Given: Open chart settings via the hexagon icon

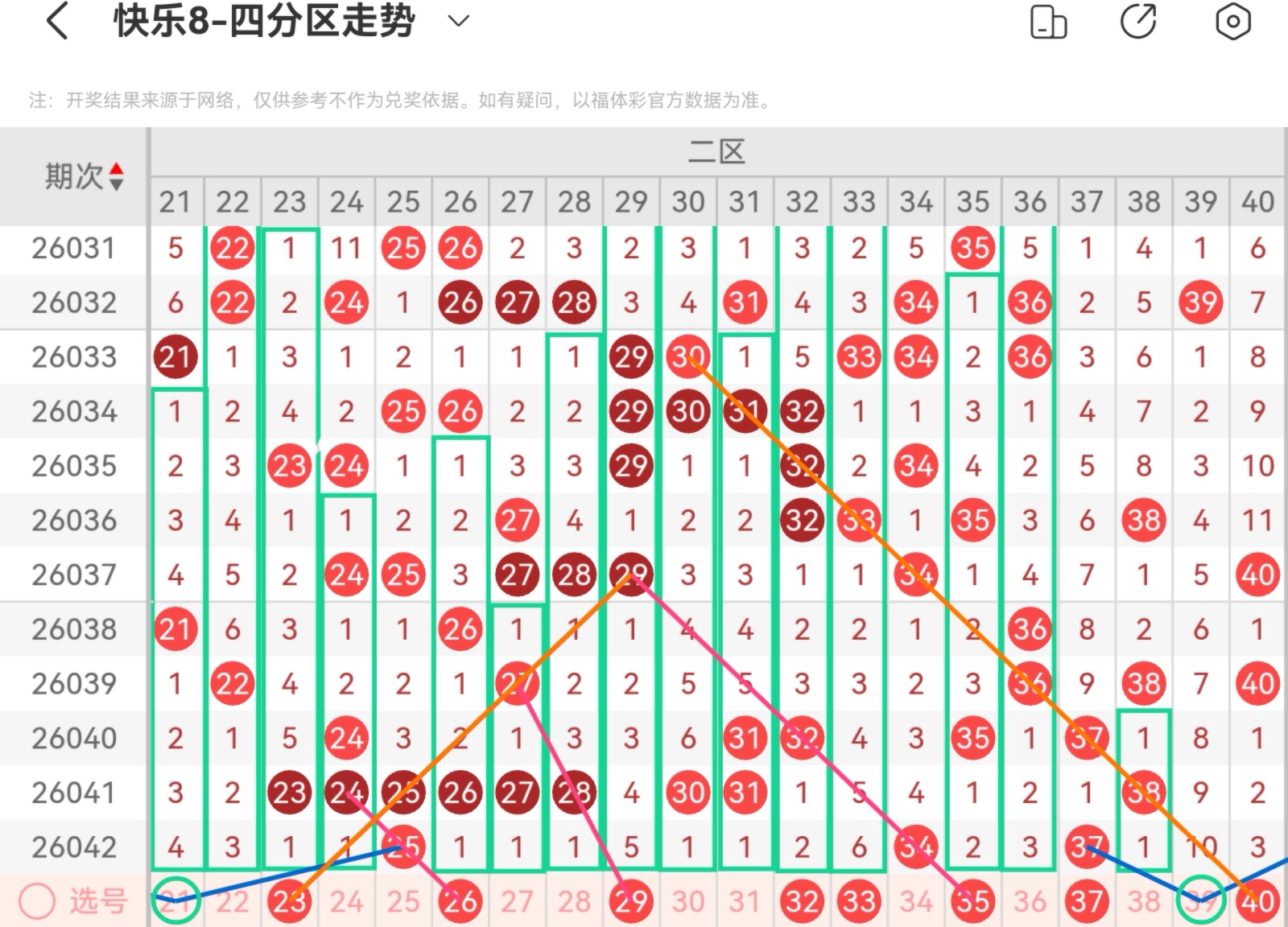Looking at the screenshot, I should 1232,22.
